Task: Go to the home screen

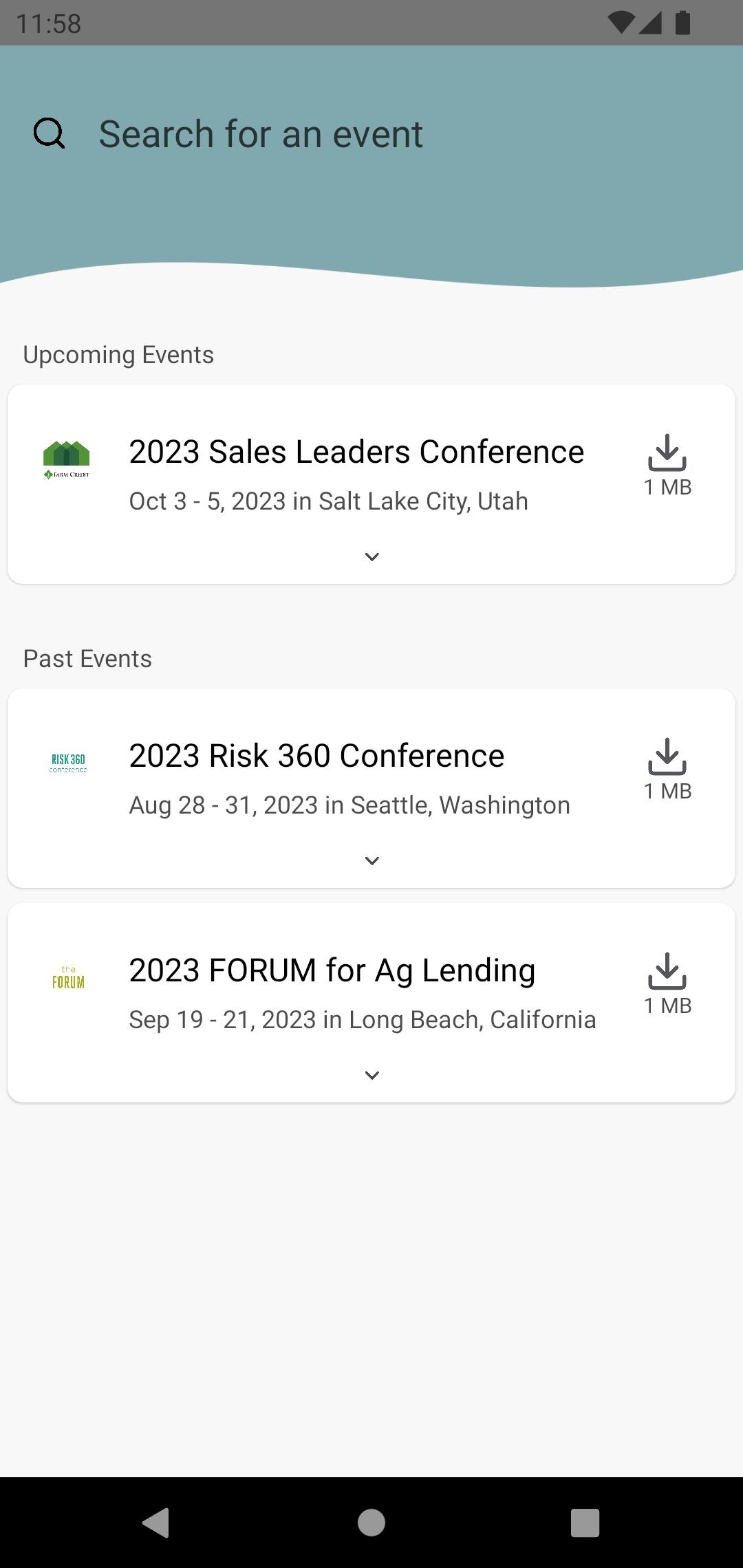Action: click(371, 1523)
